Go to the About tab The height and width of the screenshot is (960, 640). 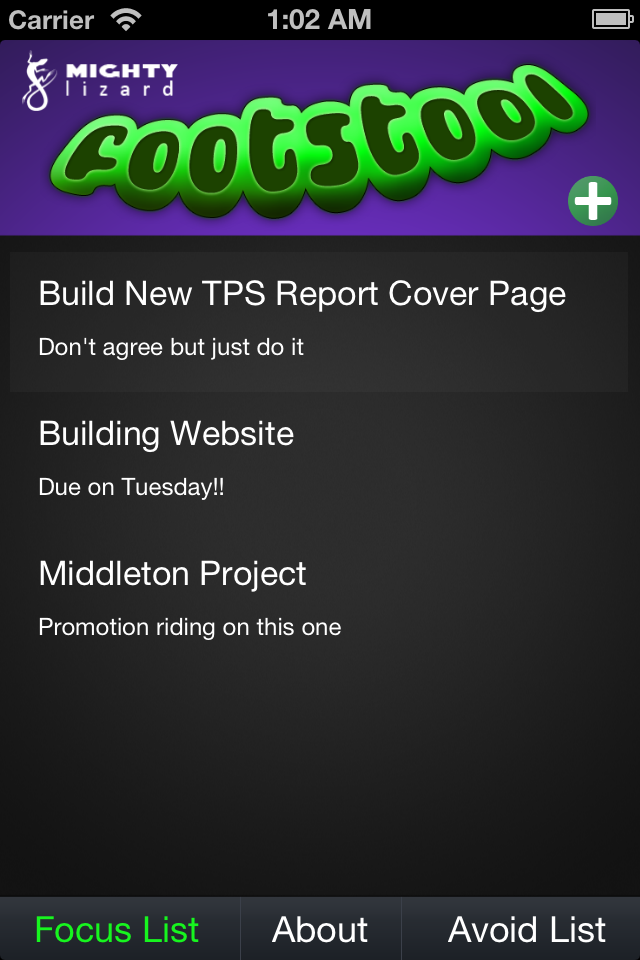320,930
